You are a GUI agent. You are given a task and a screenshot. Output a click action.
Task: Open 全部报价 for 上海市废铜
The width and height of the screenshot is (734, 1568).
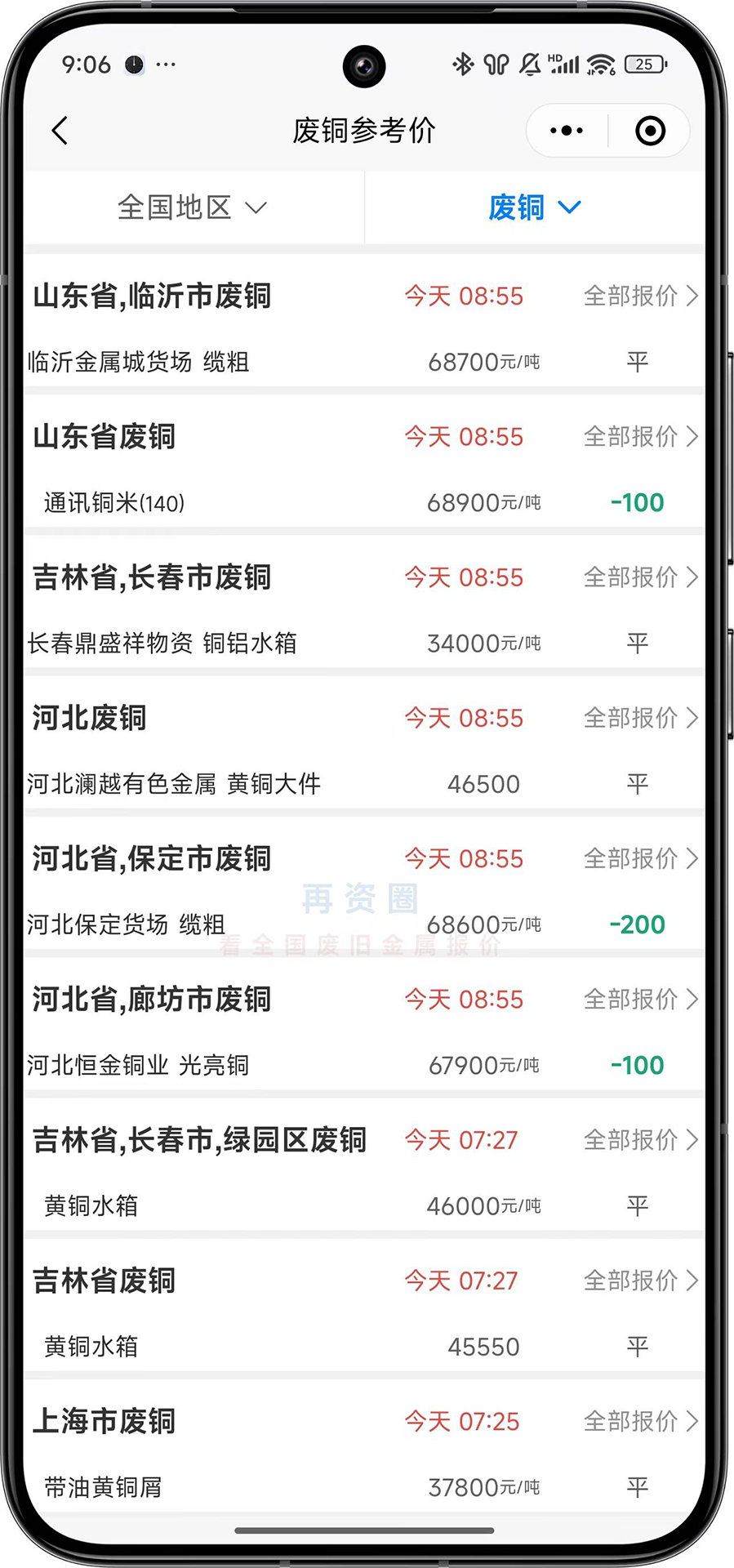pos(640,1421)
